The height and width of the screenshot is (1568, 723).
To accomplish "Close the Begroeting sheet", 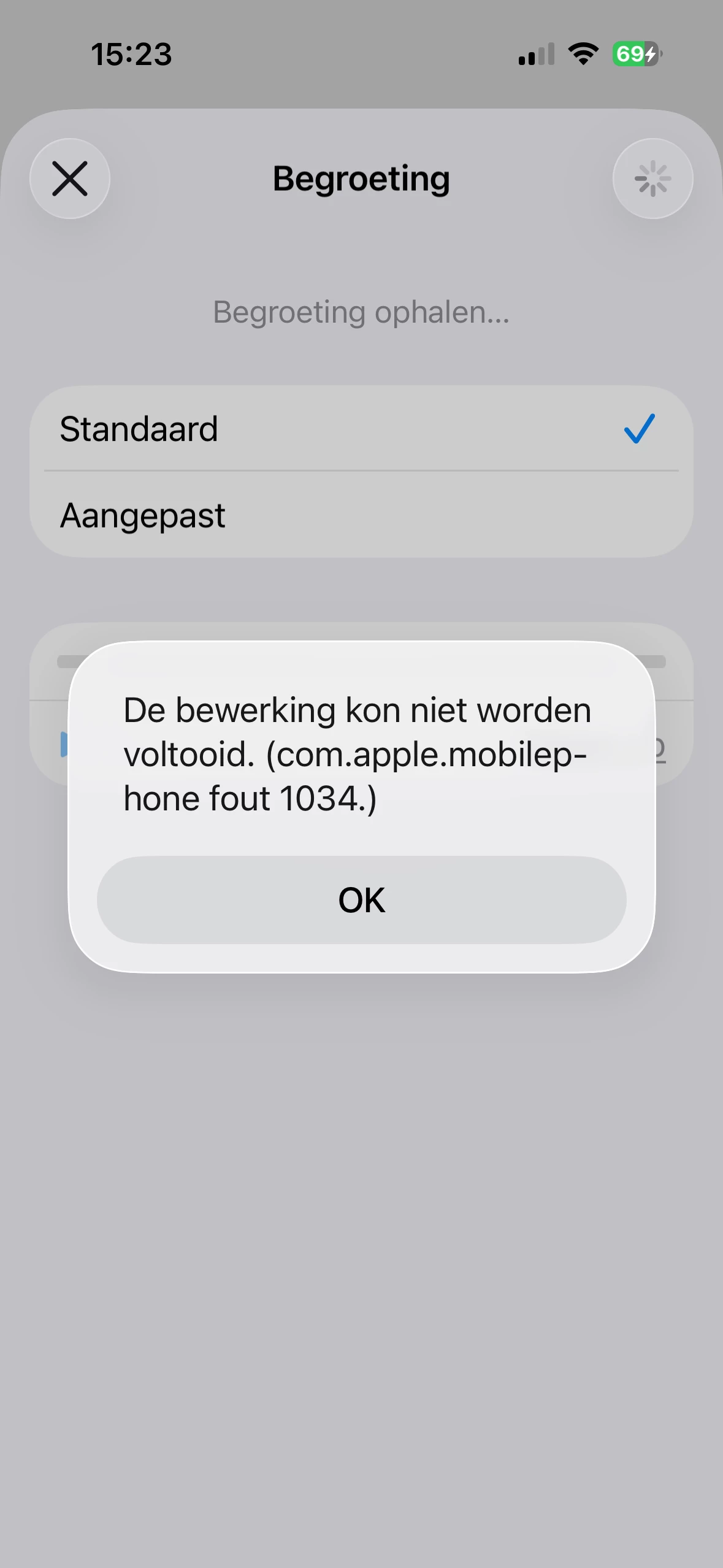I will [70, 179].
